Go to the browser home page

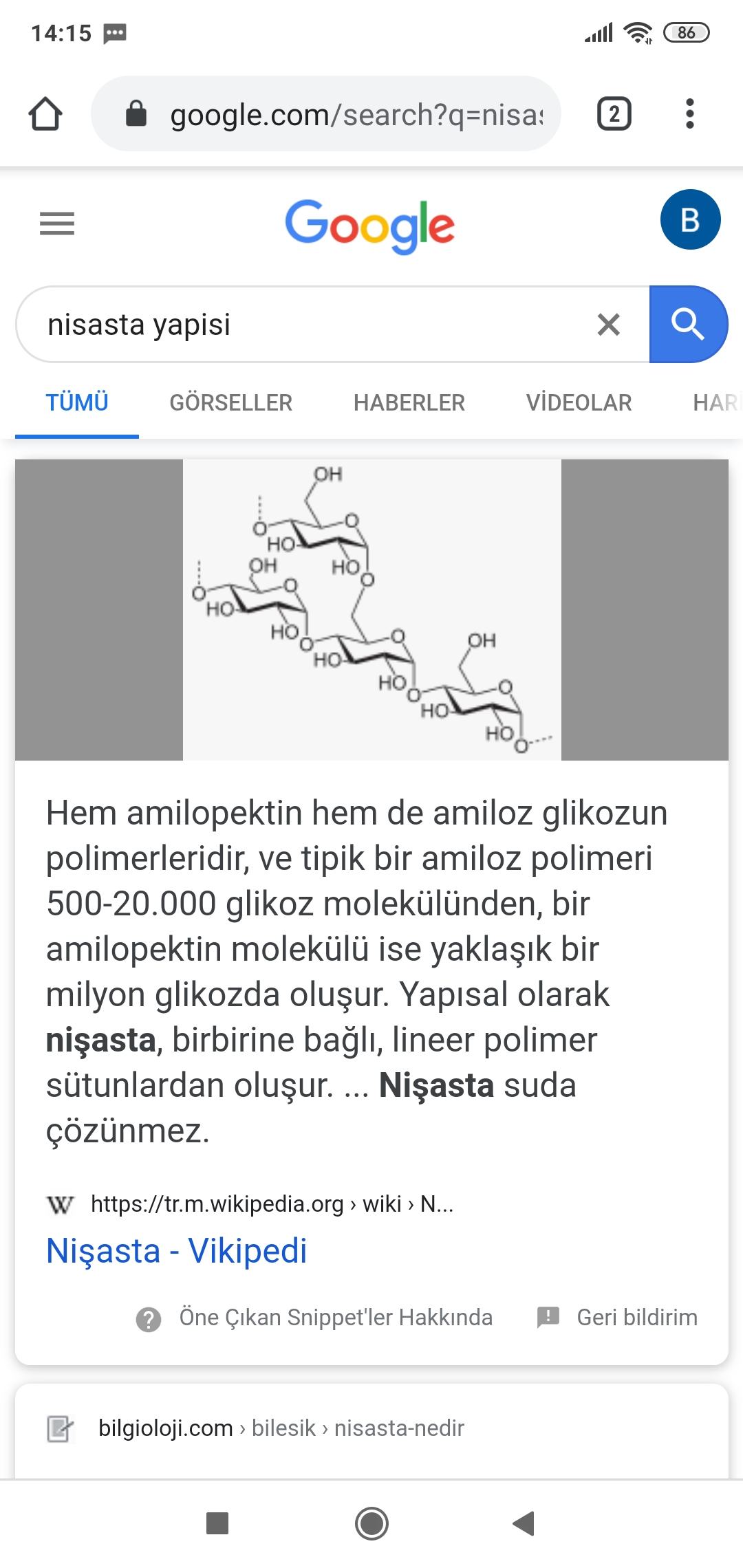coord(45,113)
